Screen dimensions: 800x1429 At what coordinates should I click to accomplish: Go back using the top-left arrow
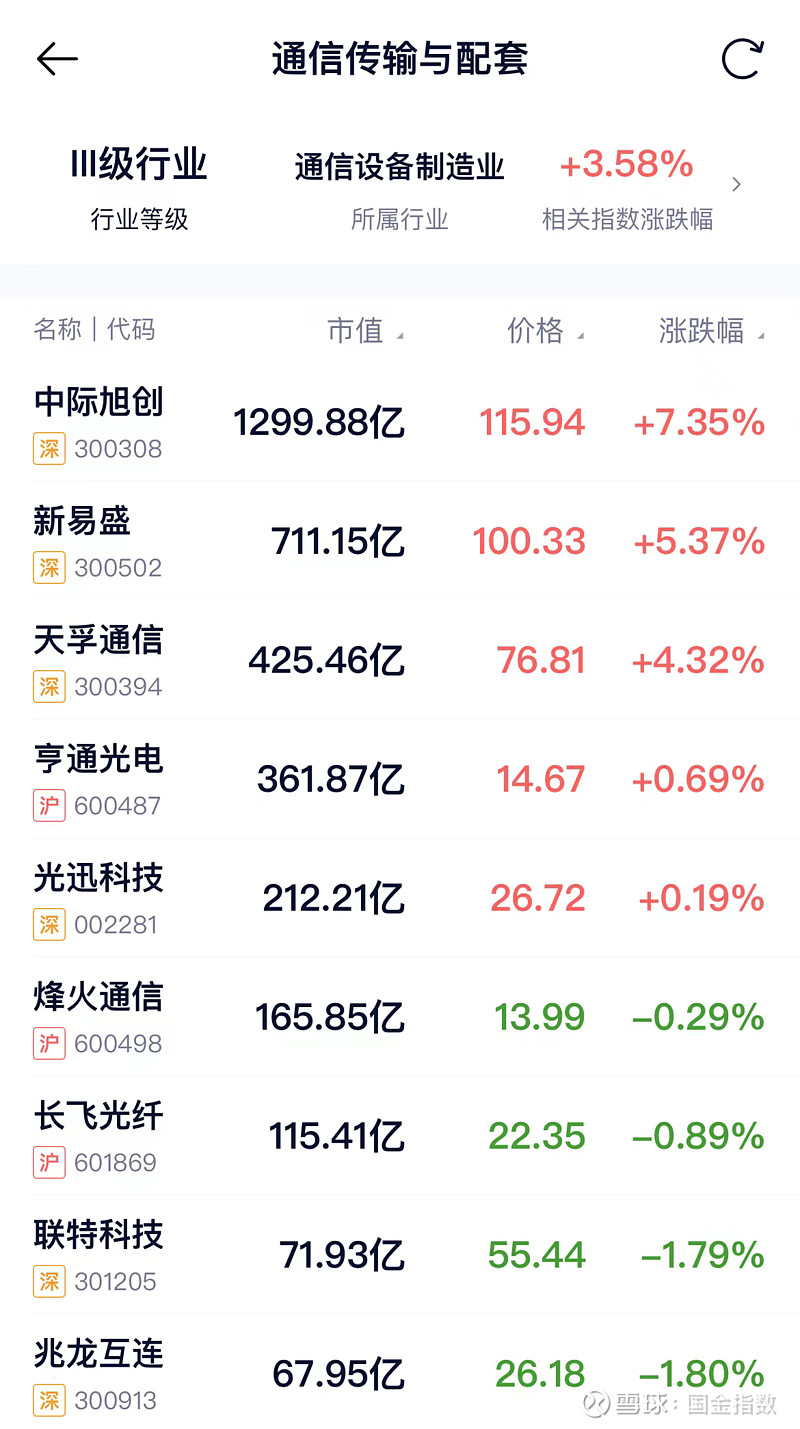tap(57, 59)
